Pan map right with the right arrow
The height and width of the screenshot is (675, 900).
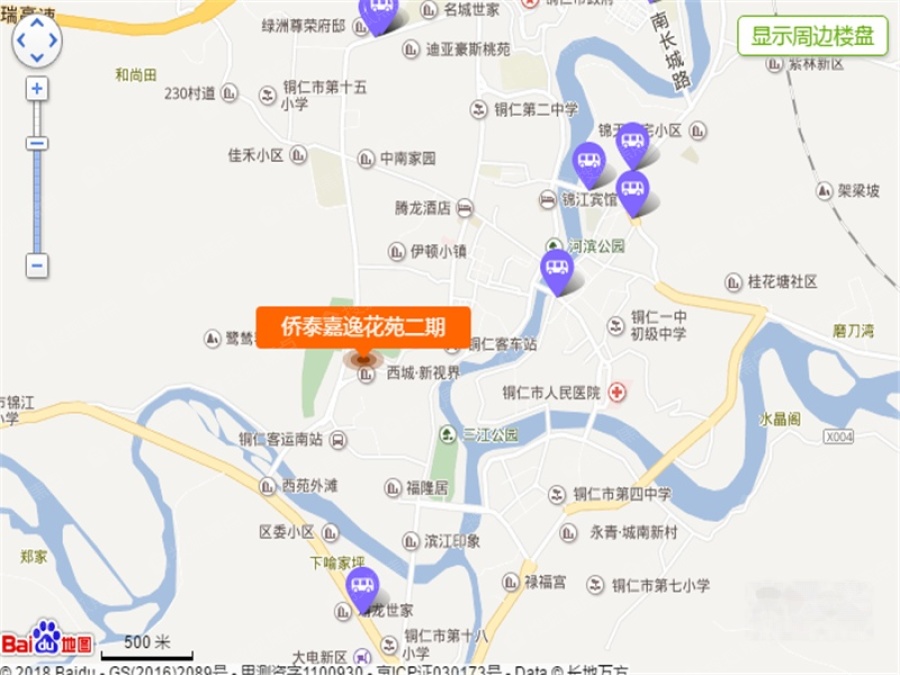(53, 41)
